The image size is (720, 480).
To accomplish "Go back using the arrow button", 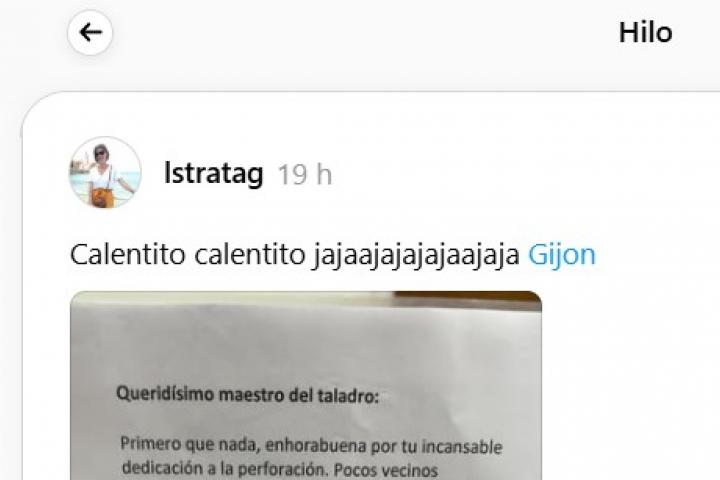I will pos(90,33).
